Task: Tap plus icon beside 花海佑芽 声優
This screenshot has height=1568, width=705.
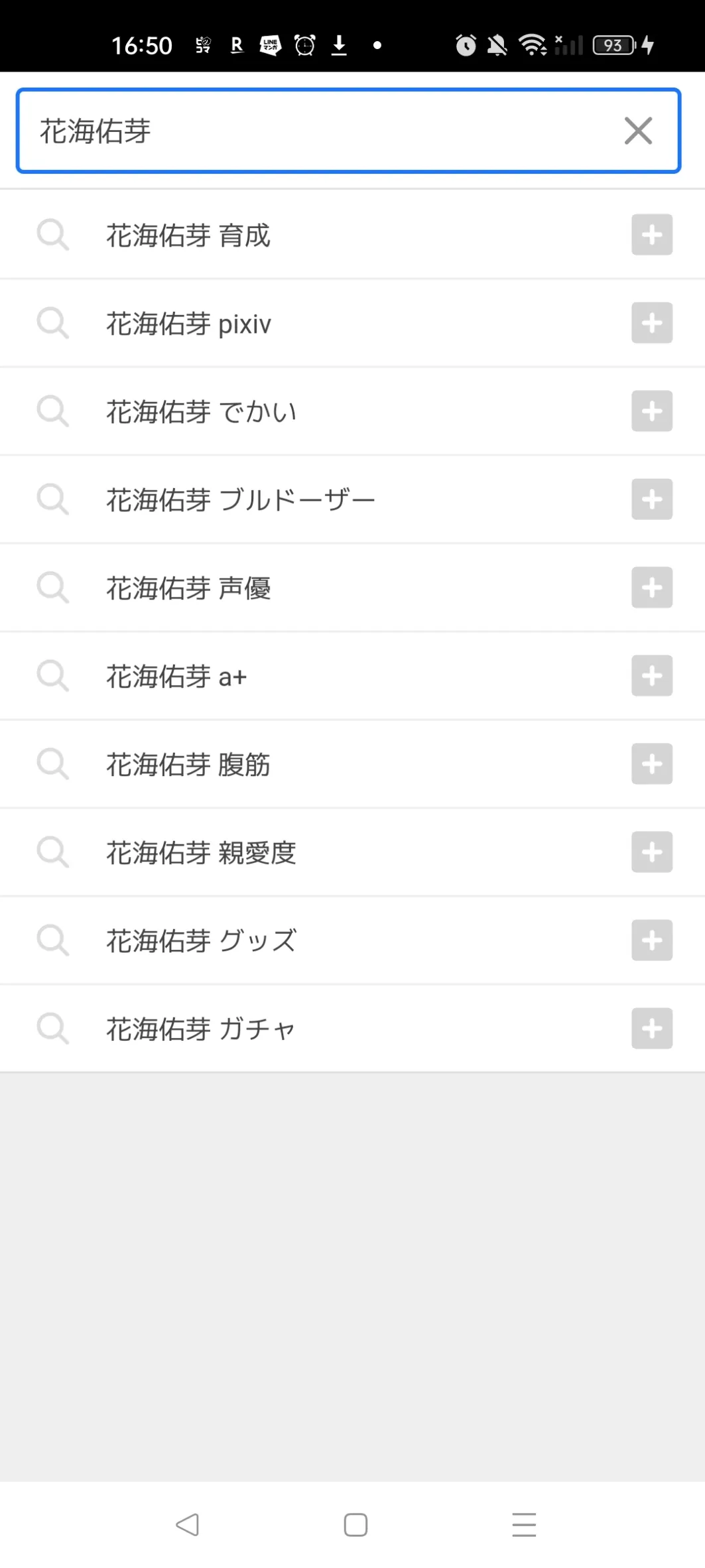Action: (x=652, y=588)
